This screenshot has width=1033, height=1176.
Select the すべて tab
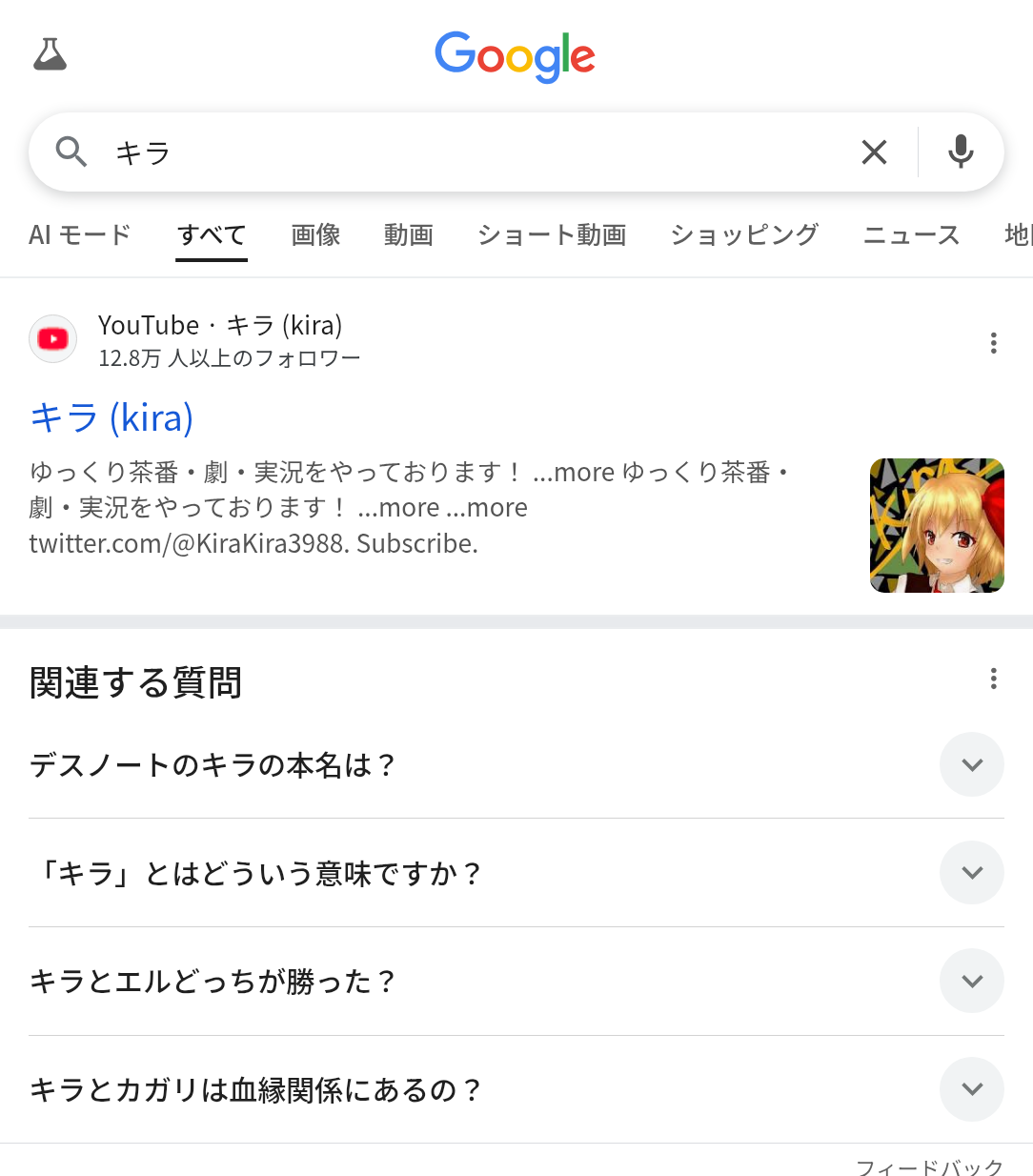(212, 235)
